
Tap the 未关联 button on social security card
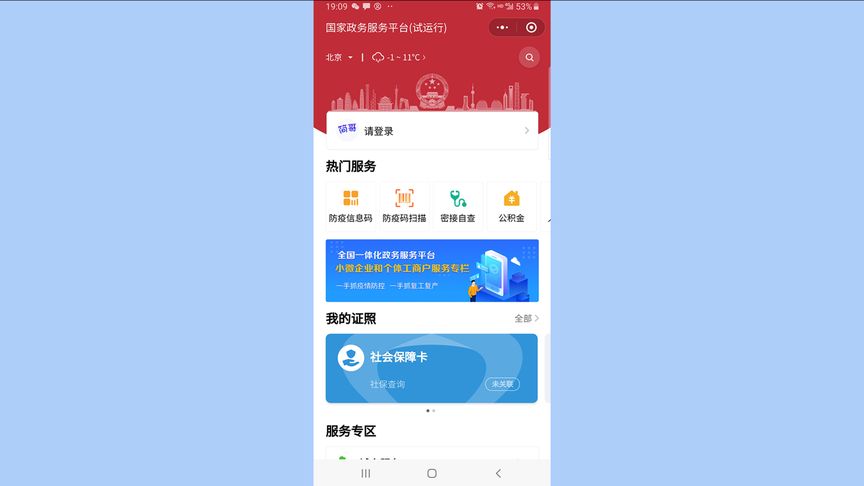pyautogui.click(x=502, y=384)
